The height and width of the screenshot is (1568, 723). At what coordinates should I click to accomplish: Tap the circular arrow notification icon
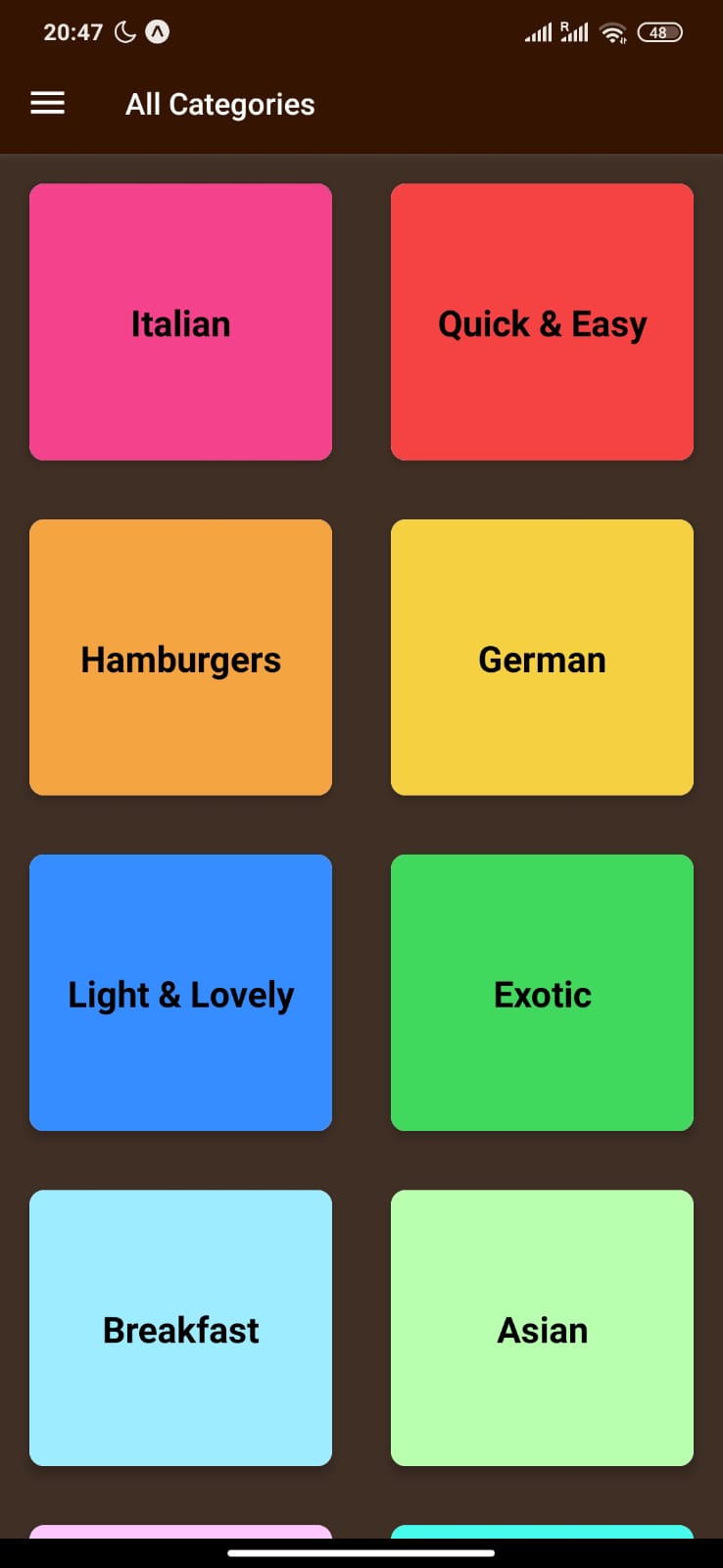(159, 30)
